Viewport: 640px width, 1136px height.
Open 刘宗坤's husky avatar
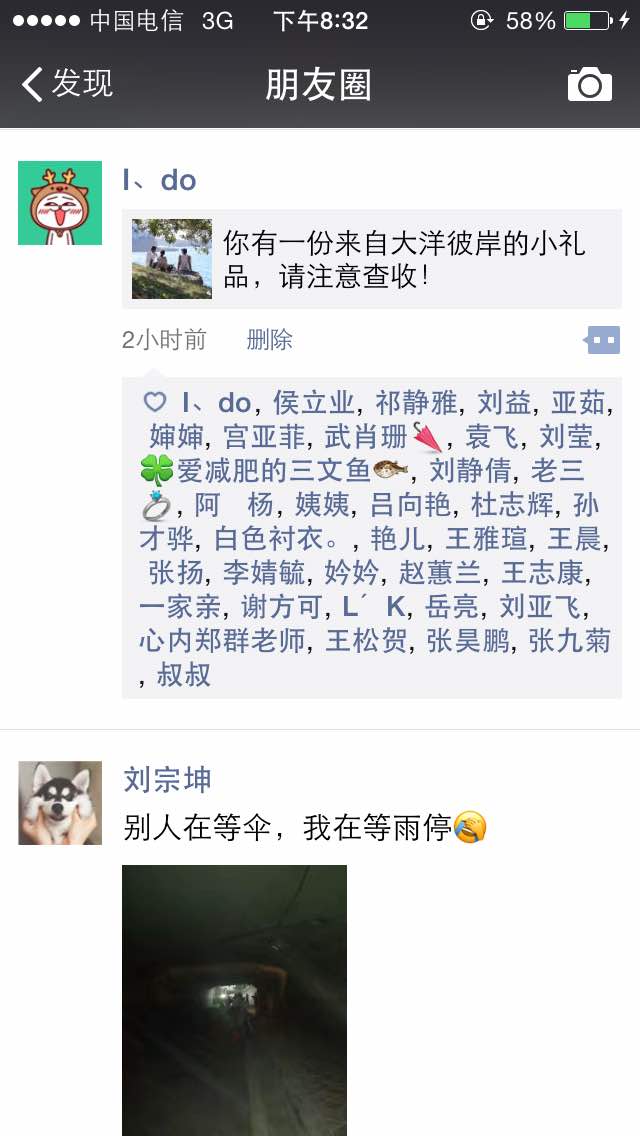point(60,803)
